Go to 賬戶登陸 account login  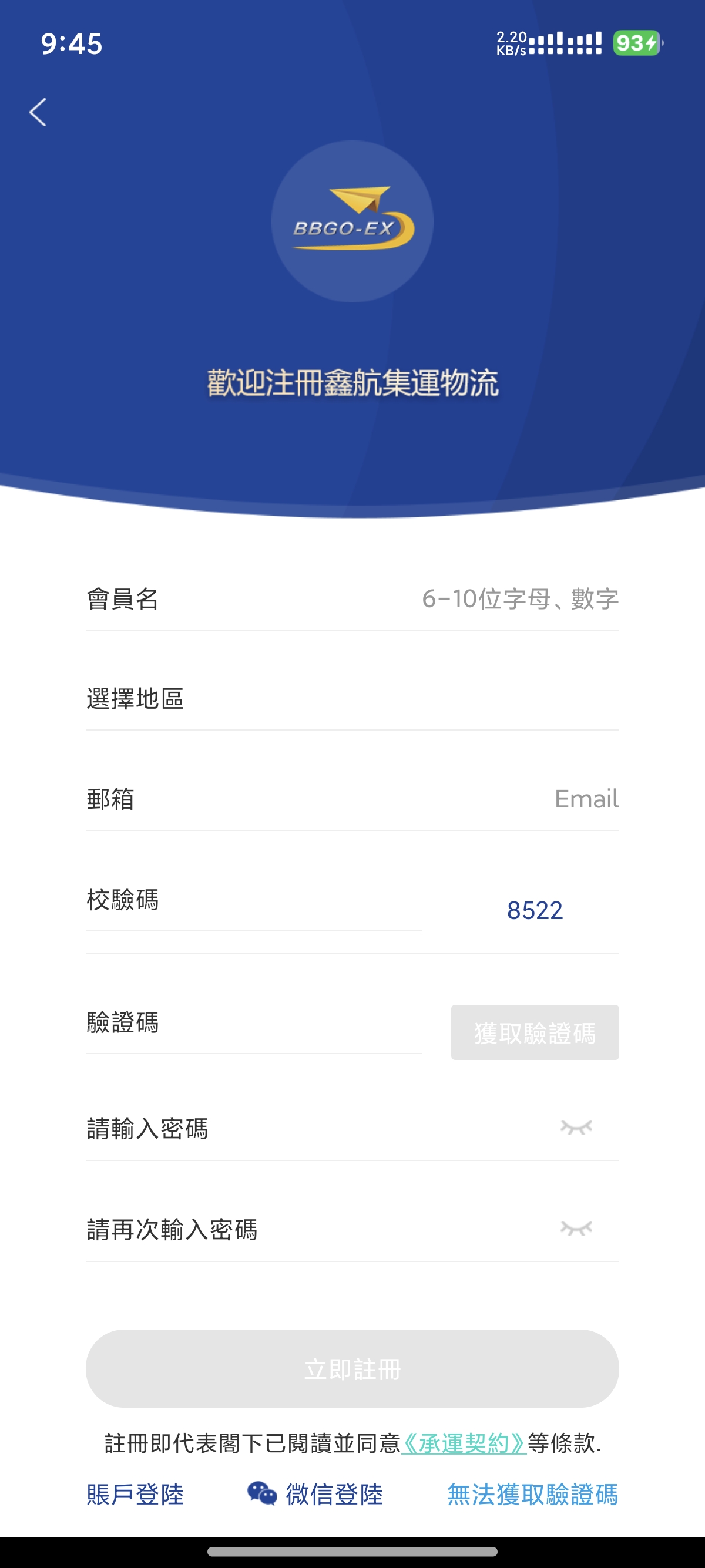[x=135, y=1495]
